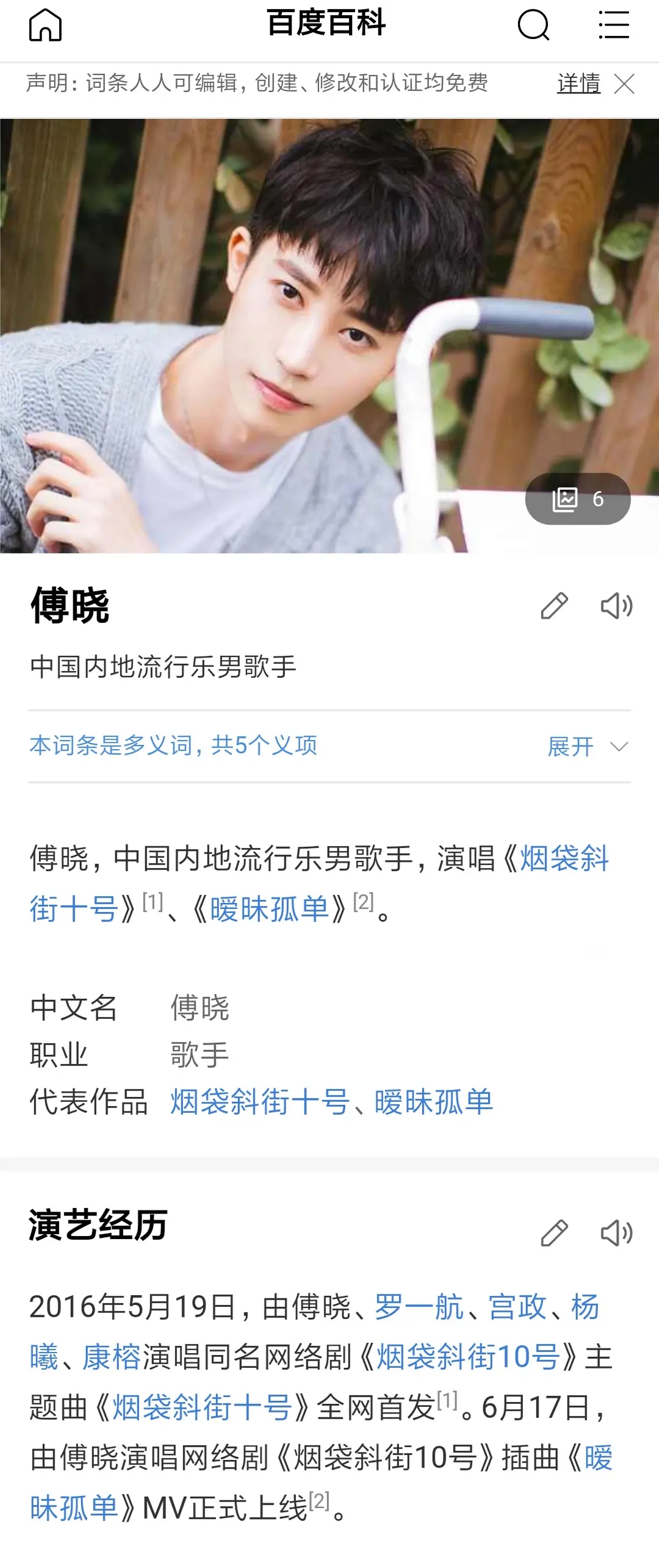The image size is (659, 1568).
Task: View reference [2] after 暧昧孤单 in the summary
Action: click(364, 902)
